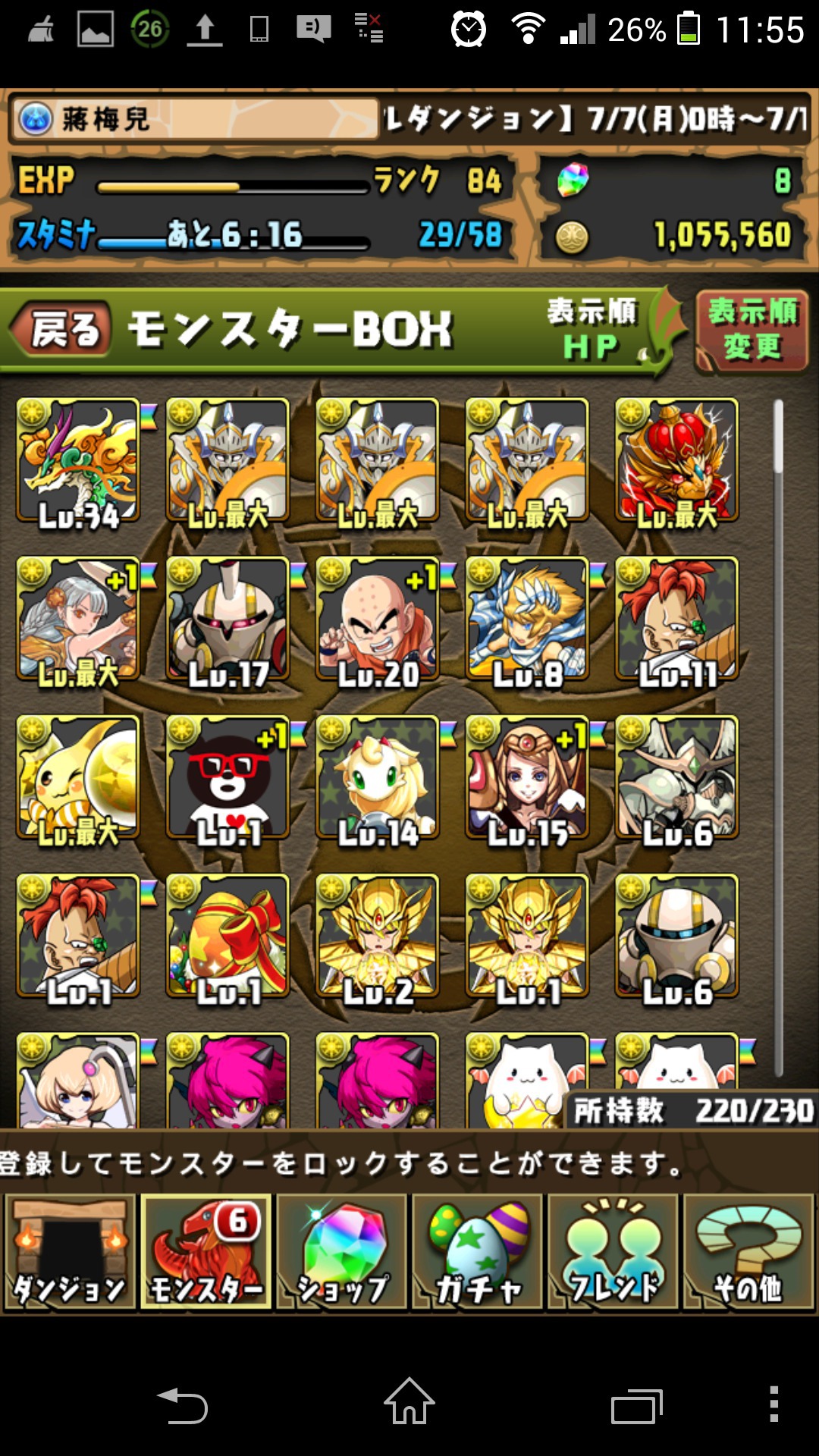Select the red crowned dragon monster
This screenshot has height=1456, width=819.
[676, 460]
